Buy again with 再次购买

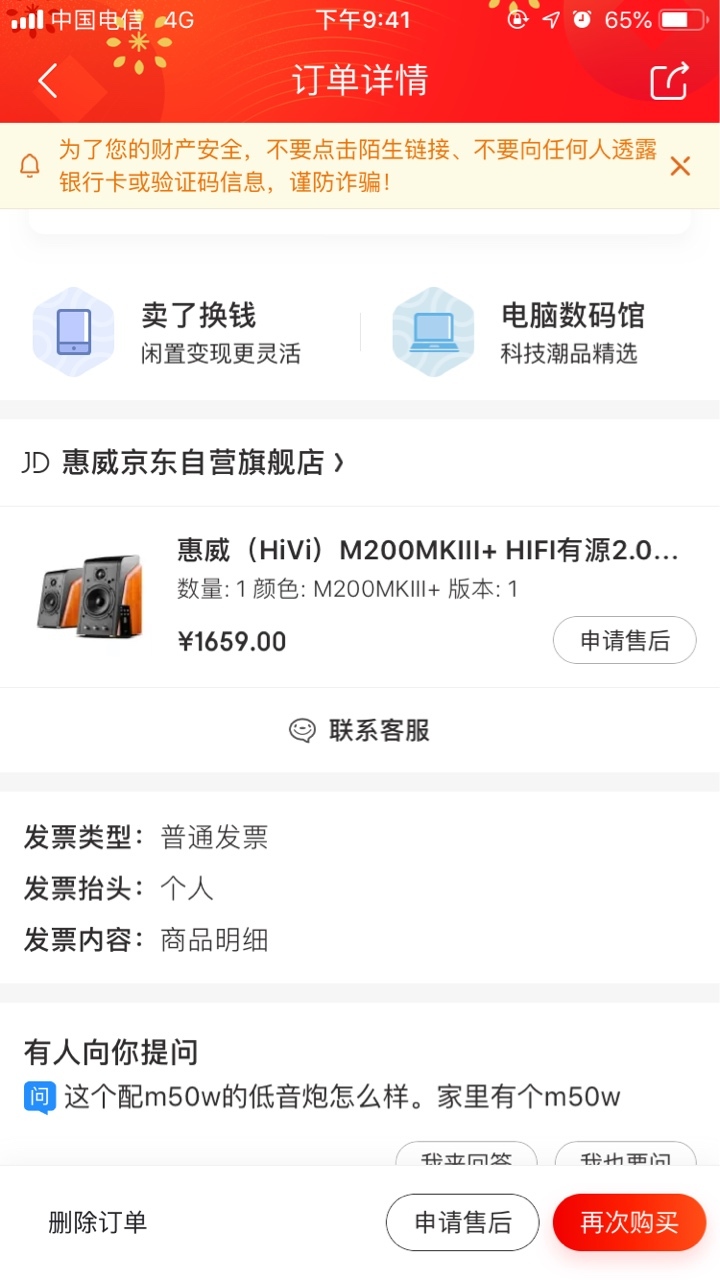click(x=630, y=1222)
